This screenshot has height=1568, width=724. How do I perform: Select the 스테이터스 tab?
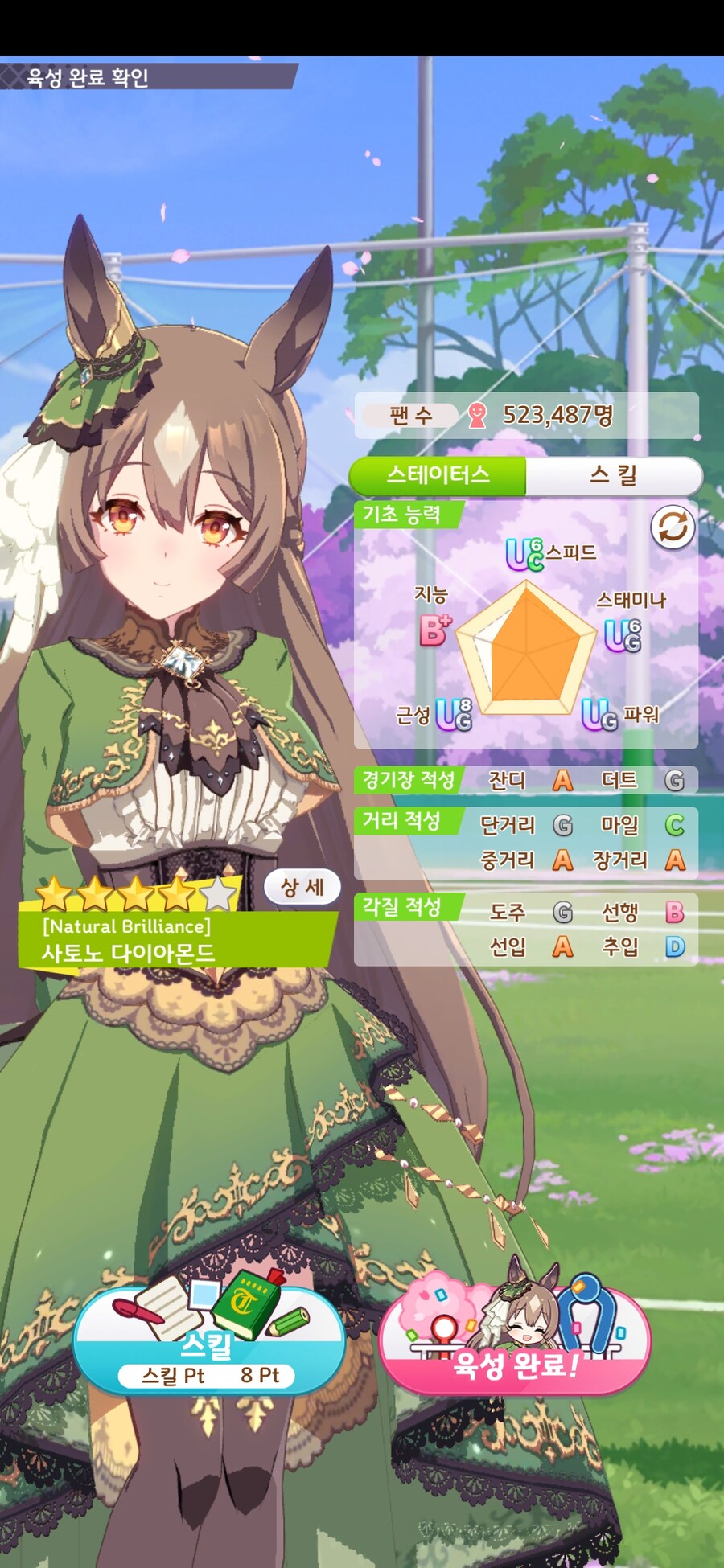(438, 475)
